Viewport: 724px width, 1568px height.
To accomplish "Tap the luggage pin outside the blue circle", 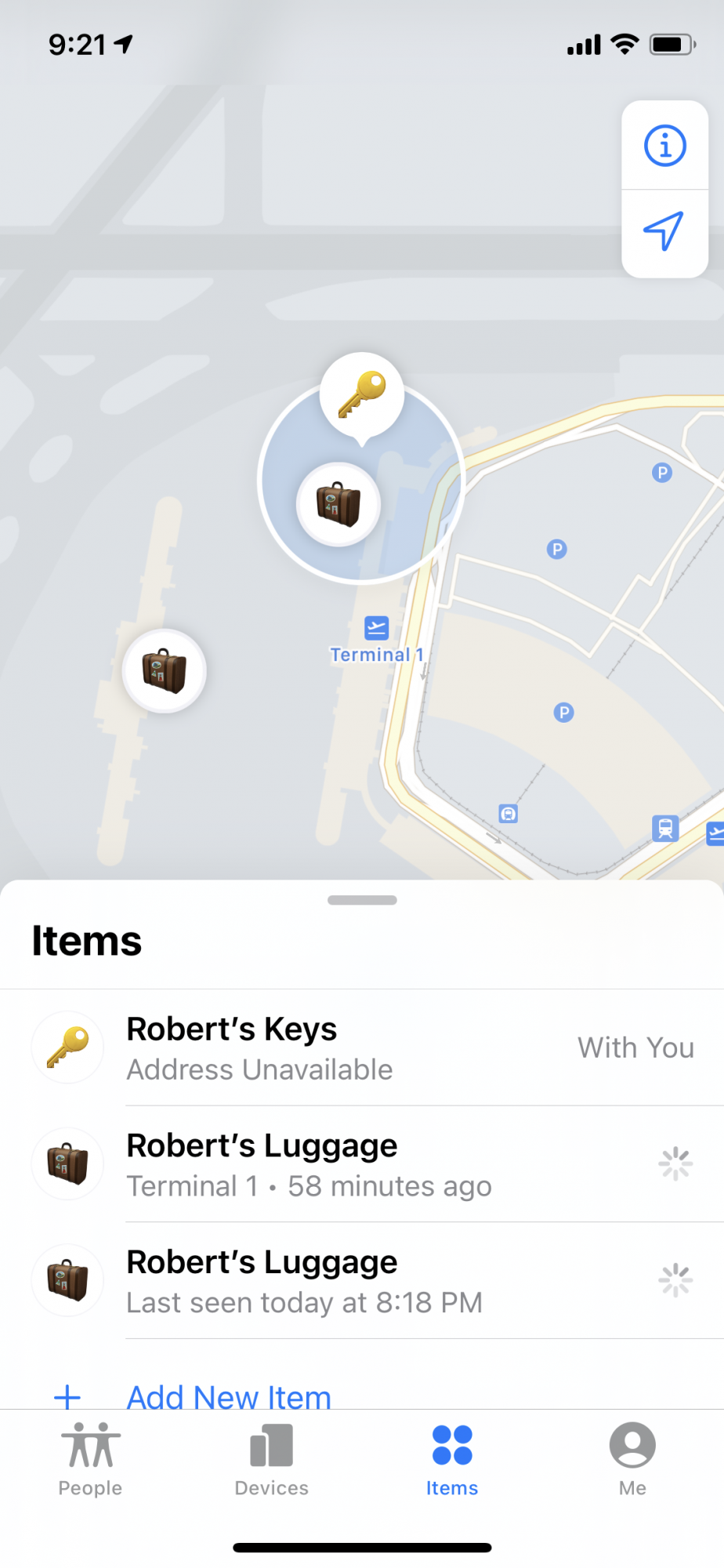I will point(165,671).
